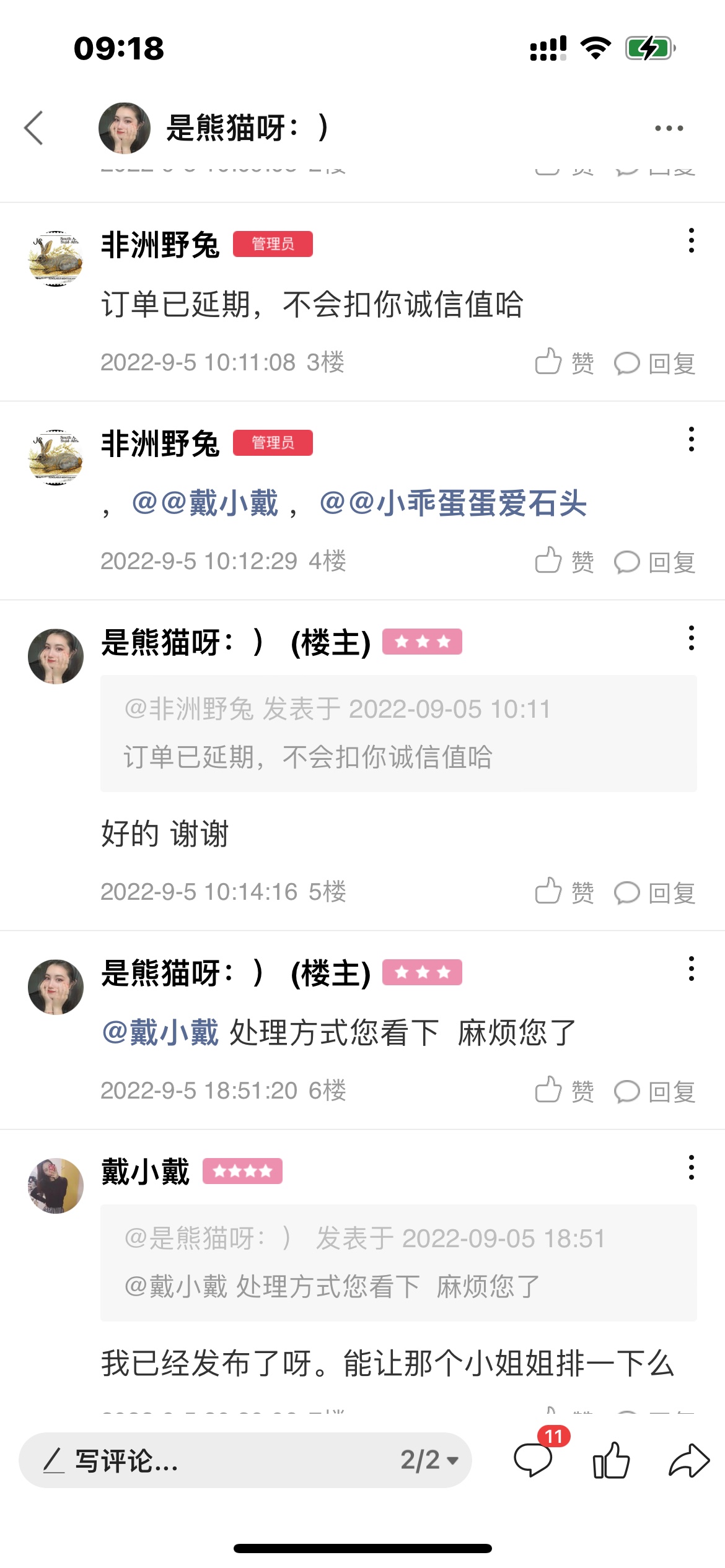The width and height of the screenshot is (725, 1568).
Task: Open options for 戴小戴's comment
Action: (691, 1168)
